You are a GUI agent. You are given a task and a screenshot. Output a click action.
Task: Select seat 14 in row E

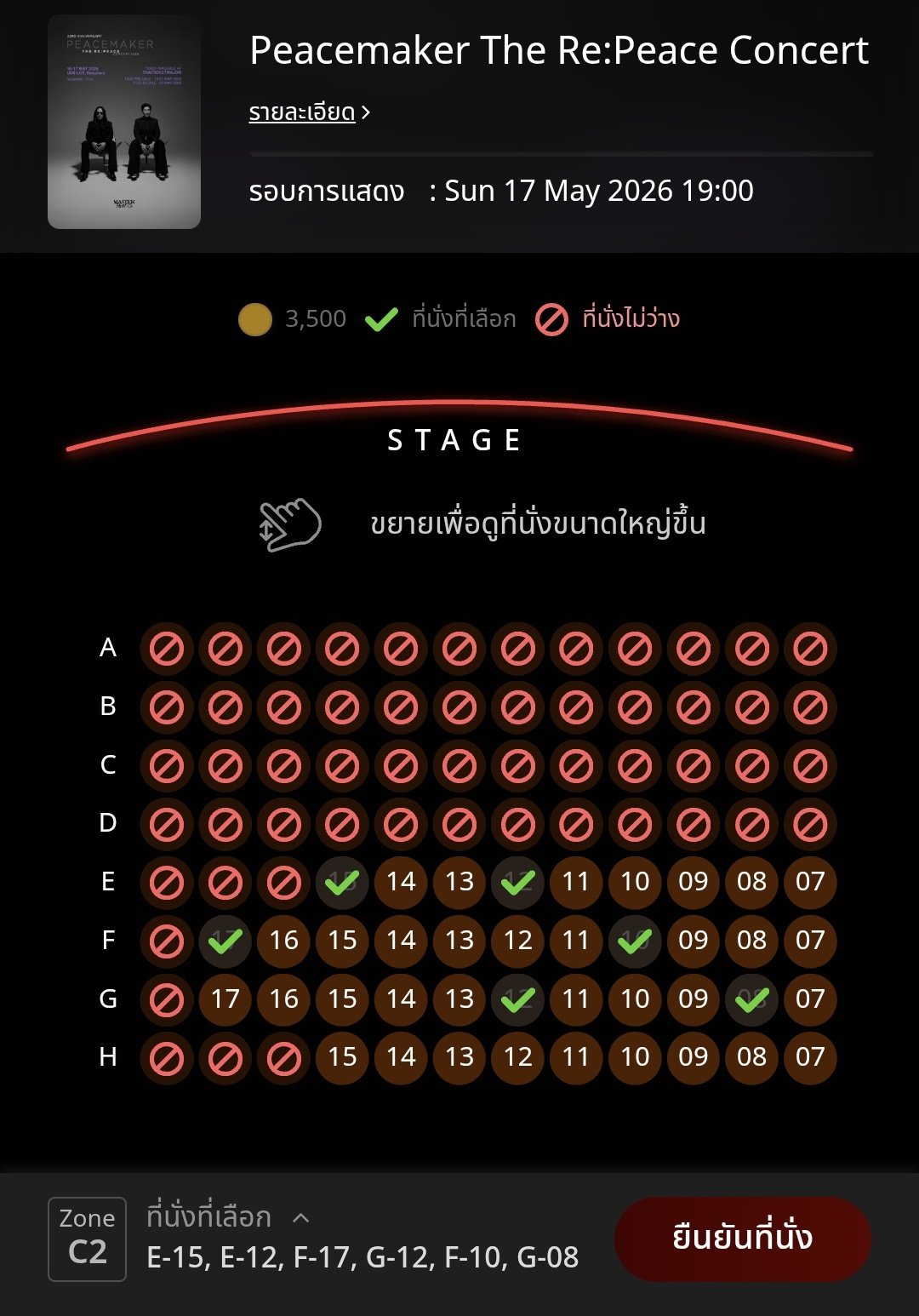pos(401,882)
